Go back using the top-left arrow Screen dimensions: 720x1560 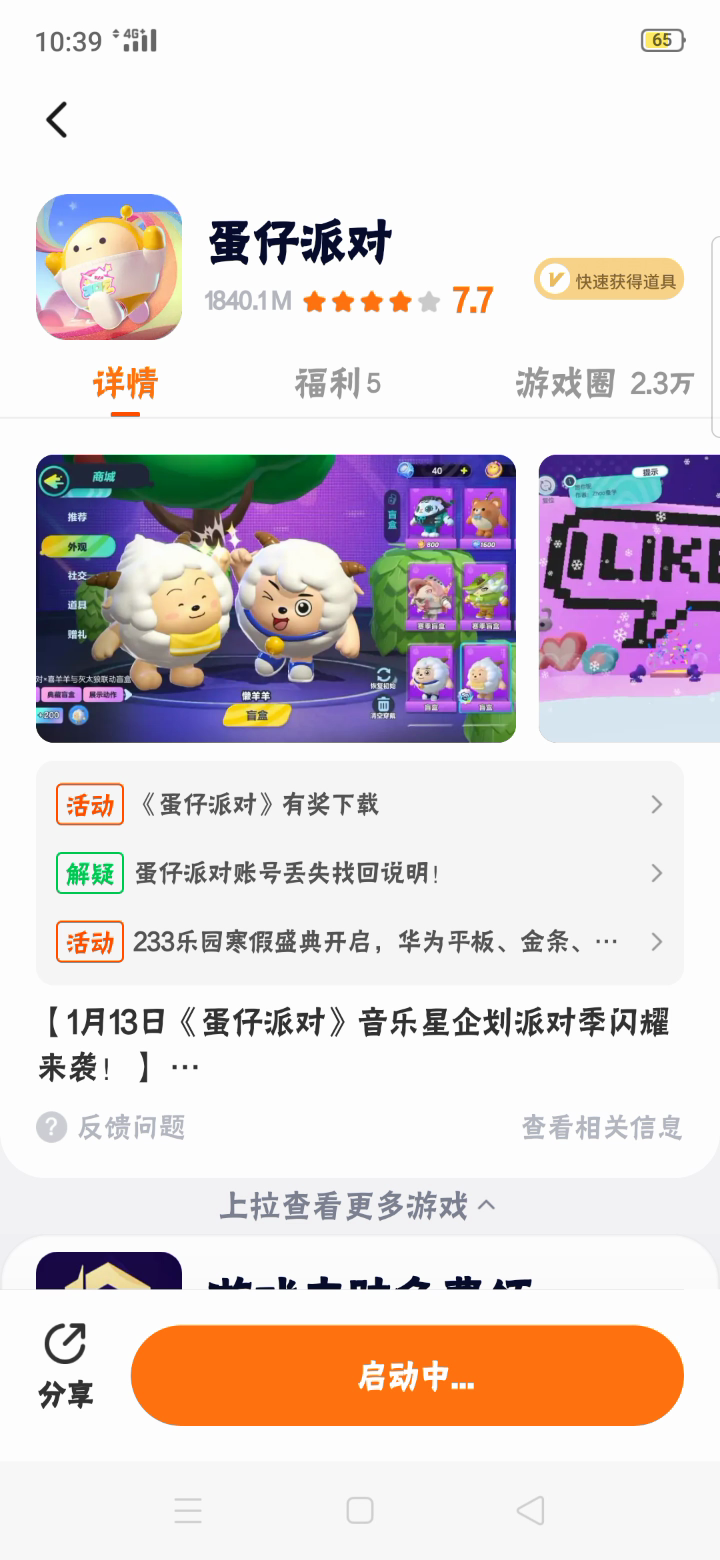coord(57,120)
